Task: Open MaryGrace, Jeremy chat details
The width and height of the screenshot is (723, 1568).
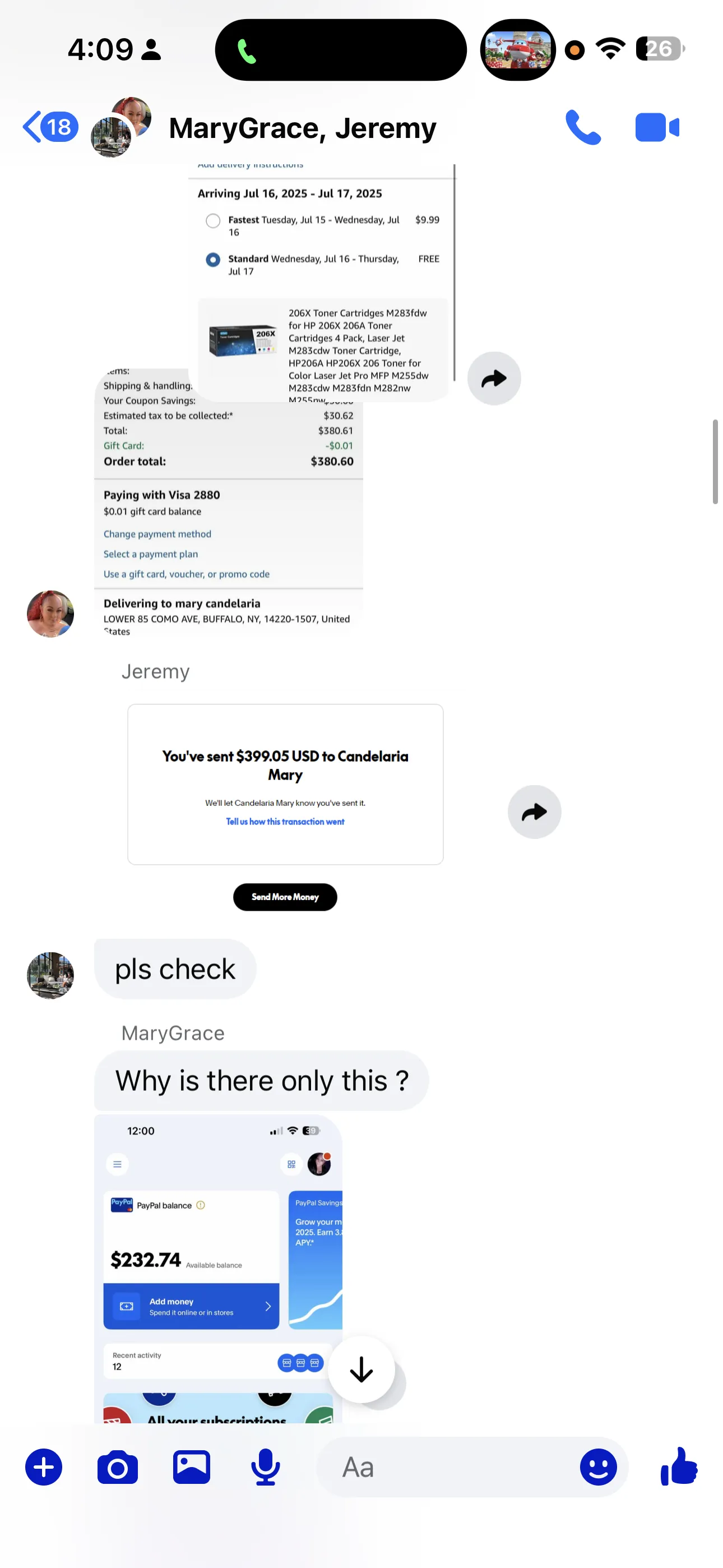Action: coord(302,128)
